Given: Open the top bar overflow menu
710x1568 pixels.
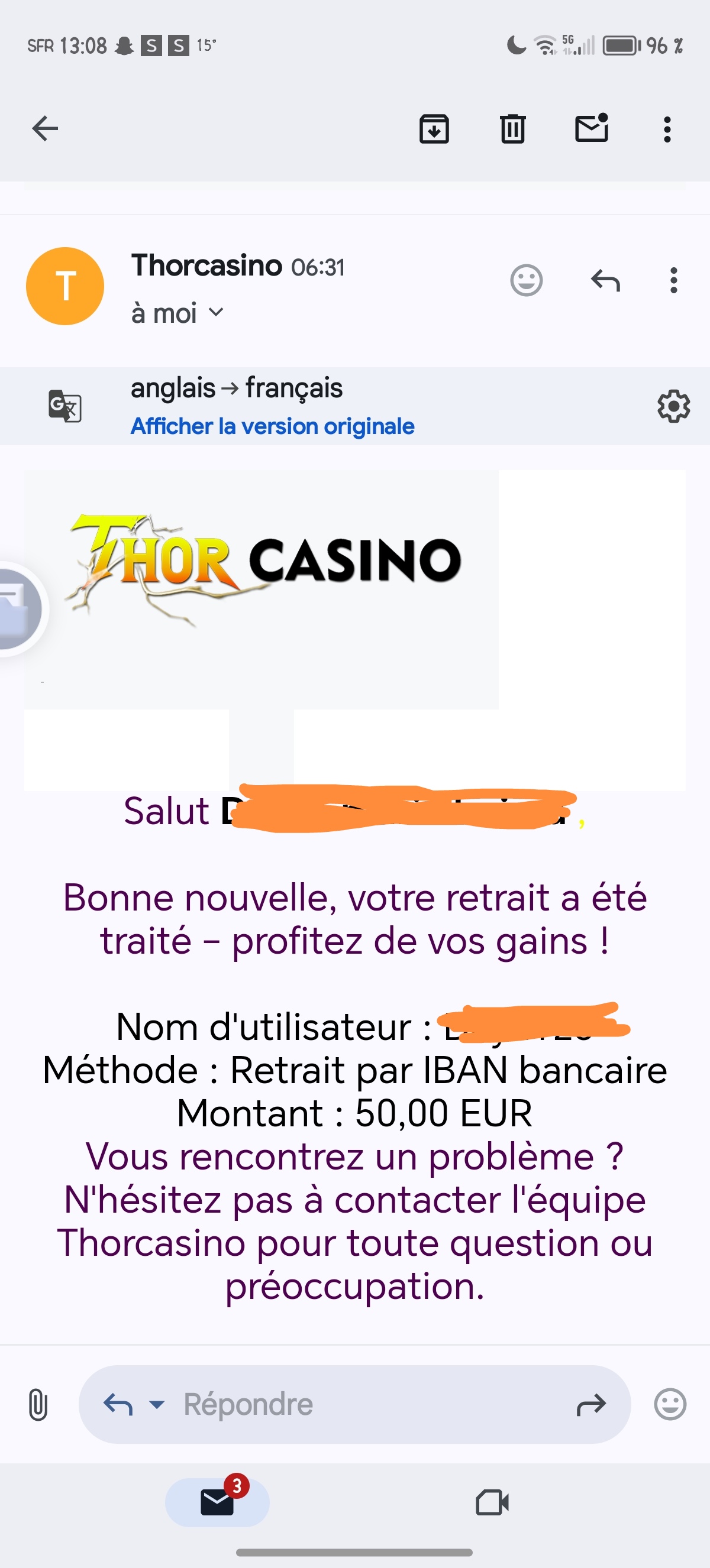Looking at the screenshot, I should [667, 129].
